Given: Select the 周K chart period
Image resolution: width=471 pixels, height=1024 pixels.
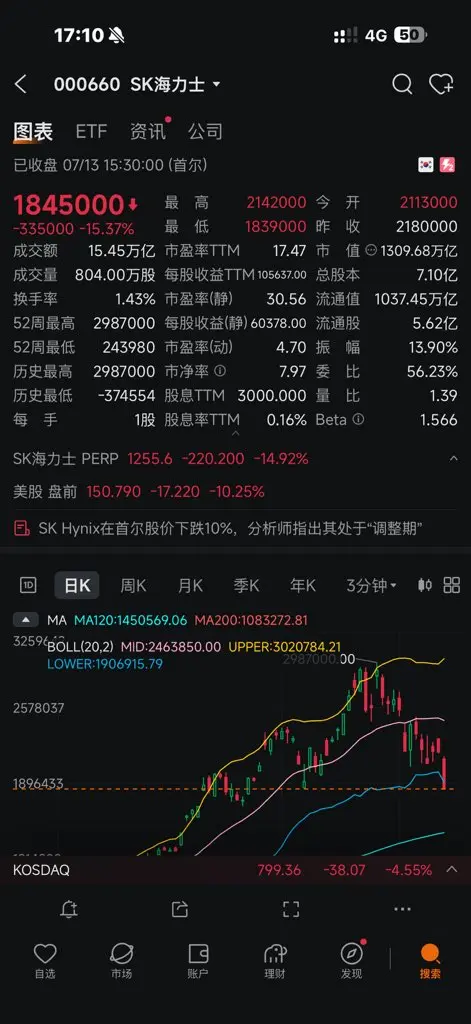Looking at the screenshot, I should pyautogui.click(x=133, y=586).
